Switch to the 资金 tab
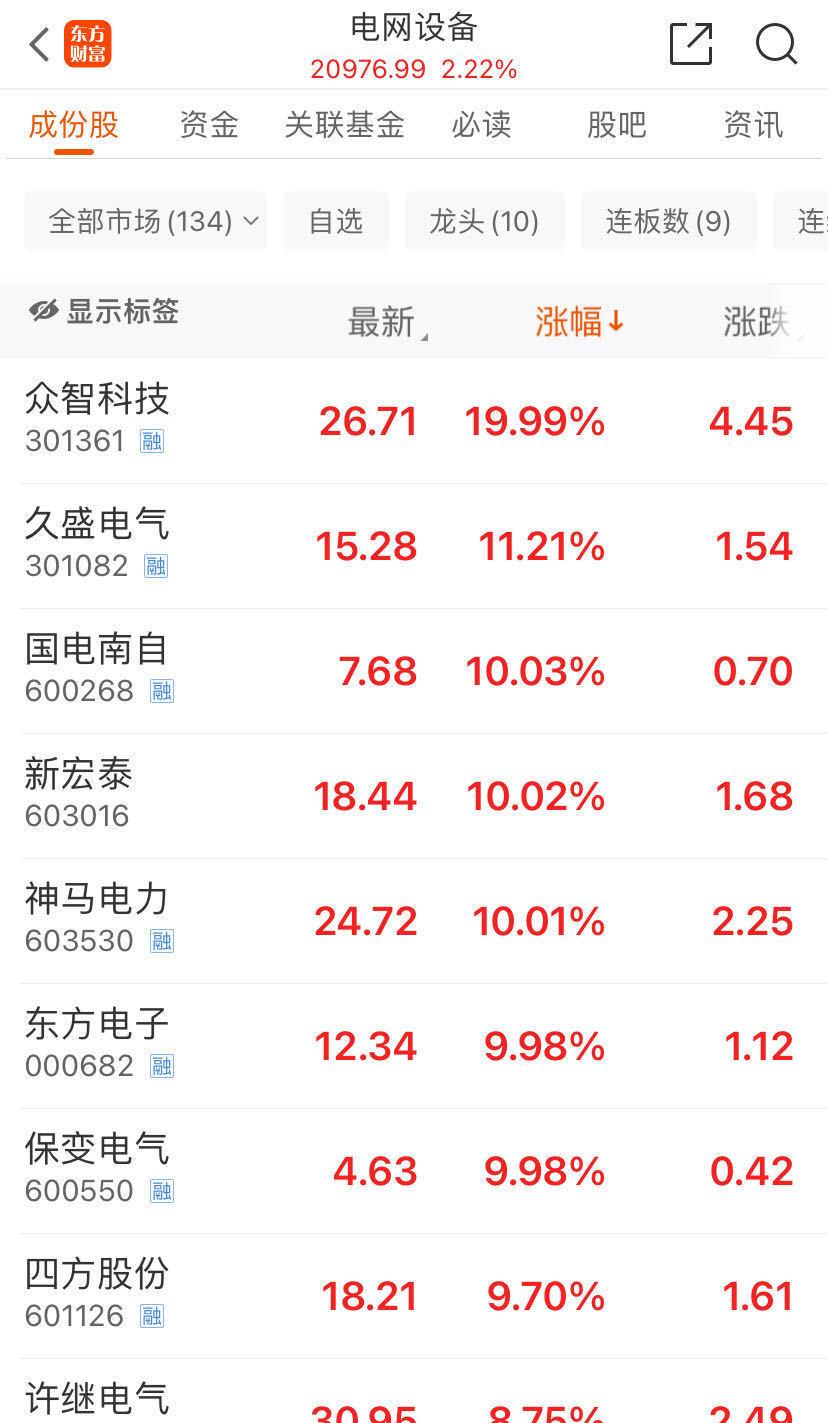Screen dimensions: 828x1423 point(209,125)
